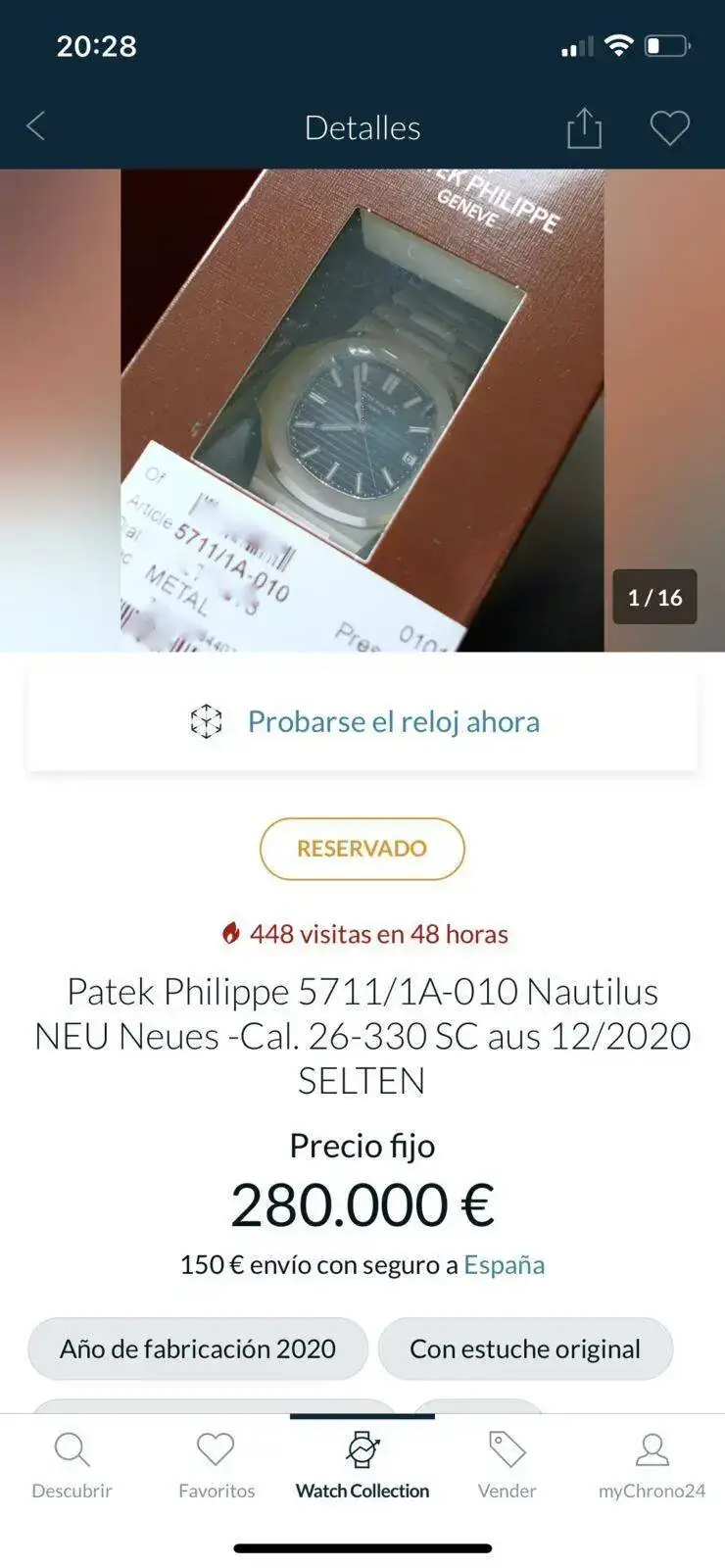
Task: Open the myChrono24 tab
Action: click(x=652, y=1465)
